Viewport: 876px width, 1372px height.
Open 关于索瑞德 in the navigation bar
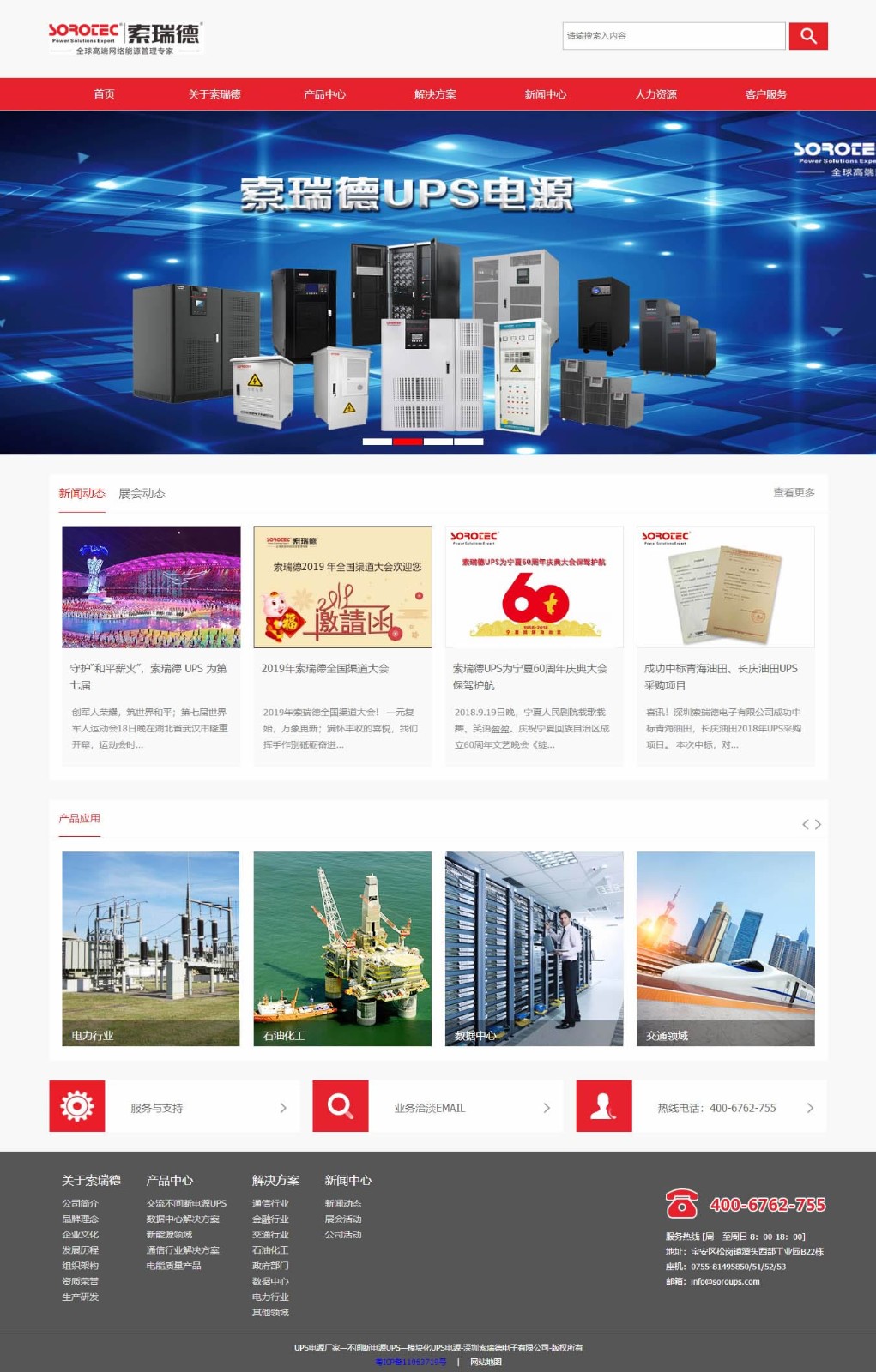[214, 94]
